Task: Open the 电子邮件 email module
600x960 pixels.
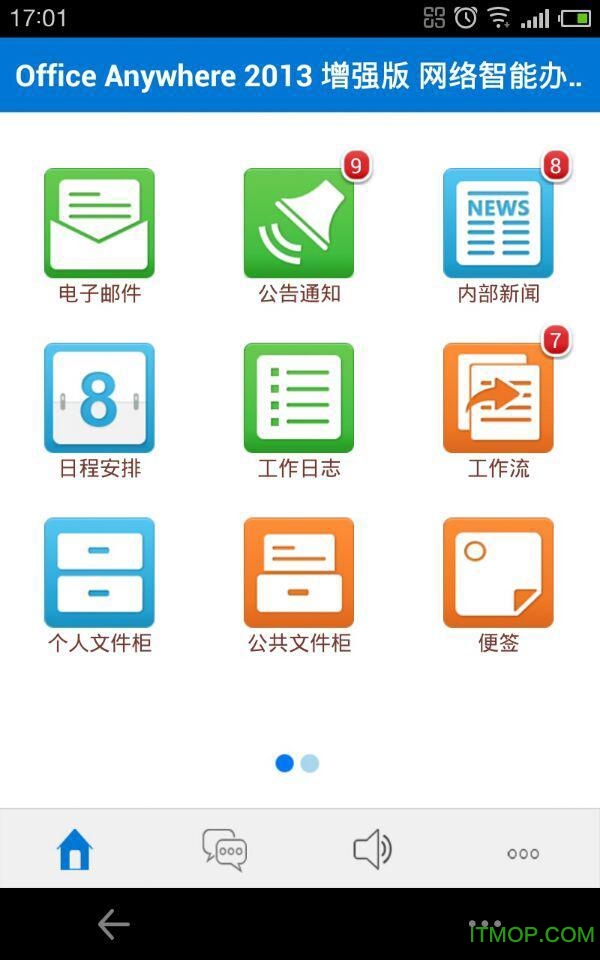Action: pos(99,223)
